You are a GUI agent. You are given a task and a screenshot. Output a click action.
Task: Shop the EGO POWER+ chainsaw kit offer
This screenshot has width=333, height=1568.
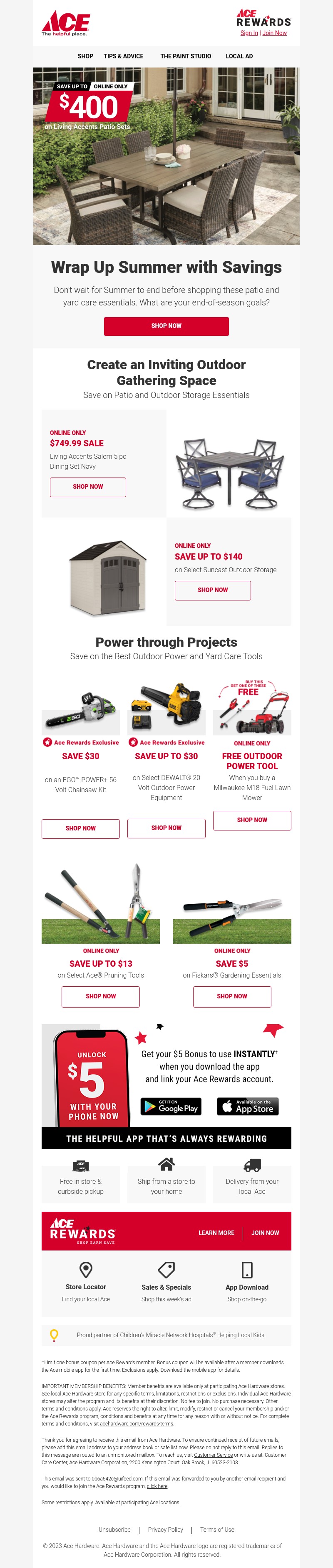[x=80, y=828]
